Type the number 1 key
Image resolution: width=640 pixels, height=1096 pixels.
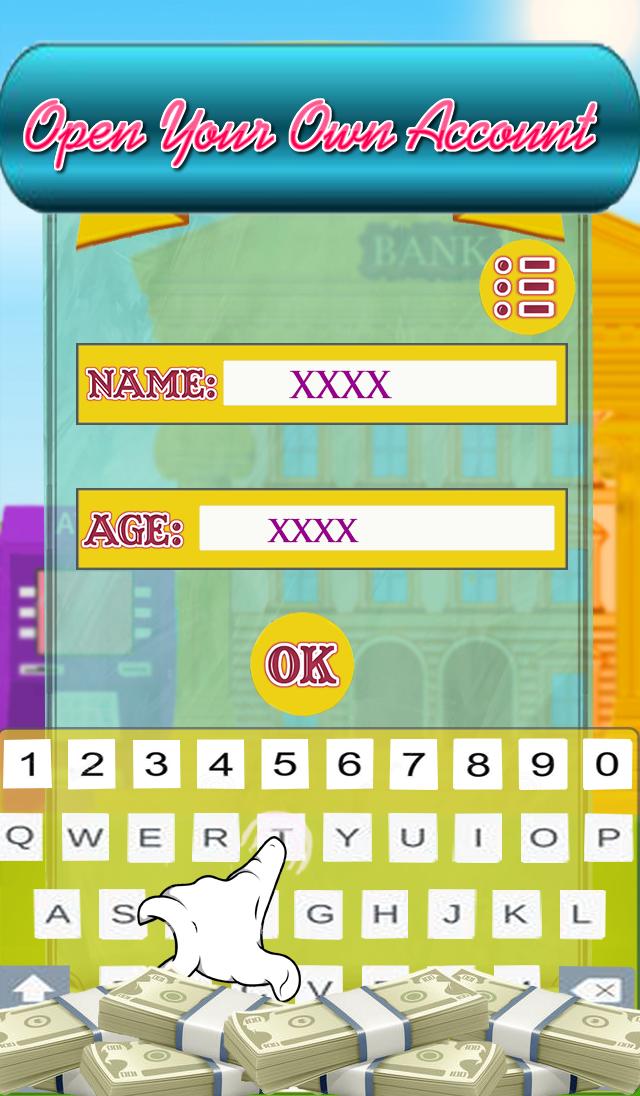click(x=29, y=765)
